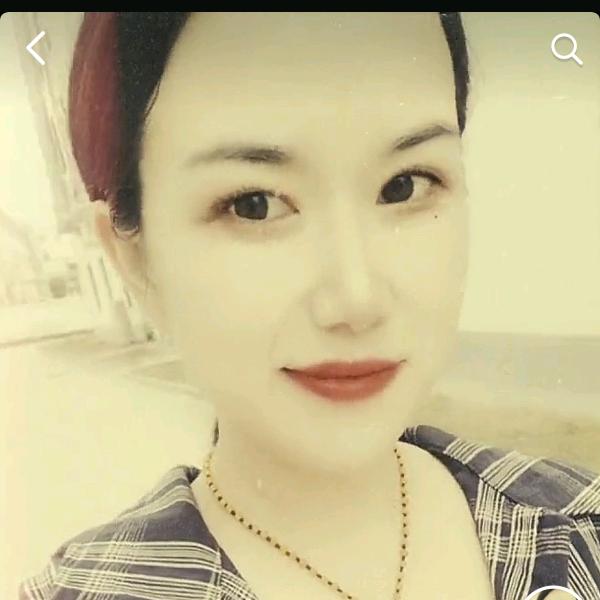Open search with the magnifier icon
Viewport: 600px width, 600px height.
[x=566, y=49]
